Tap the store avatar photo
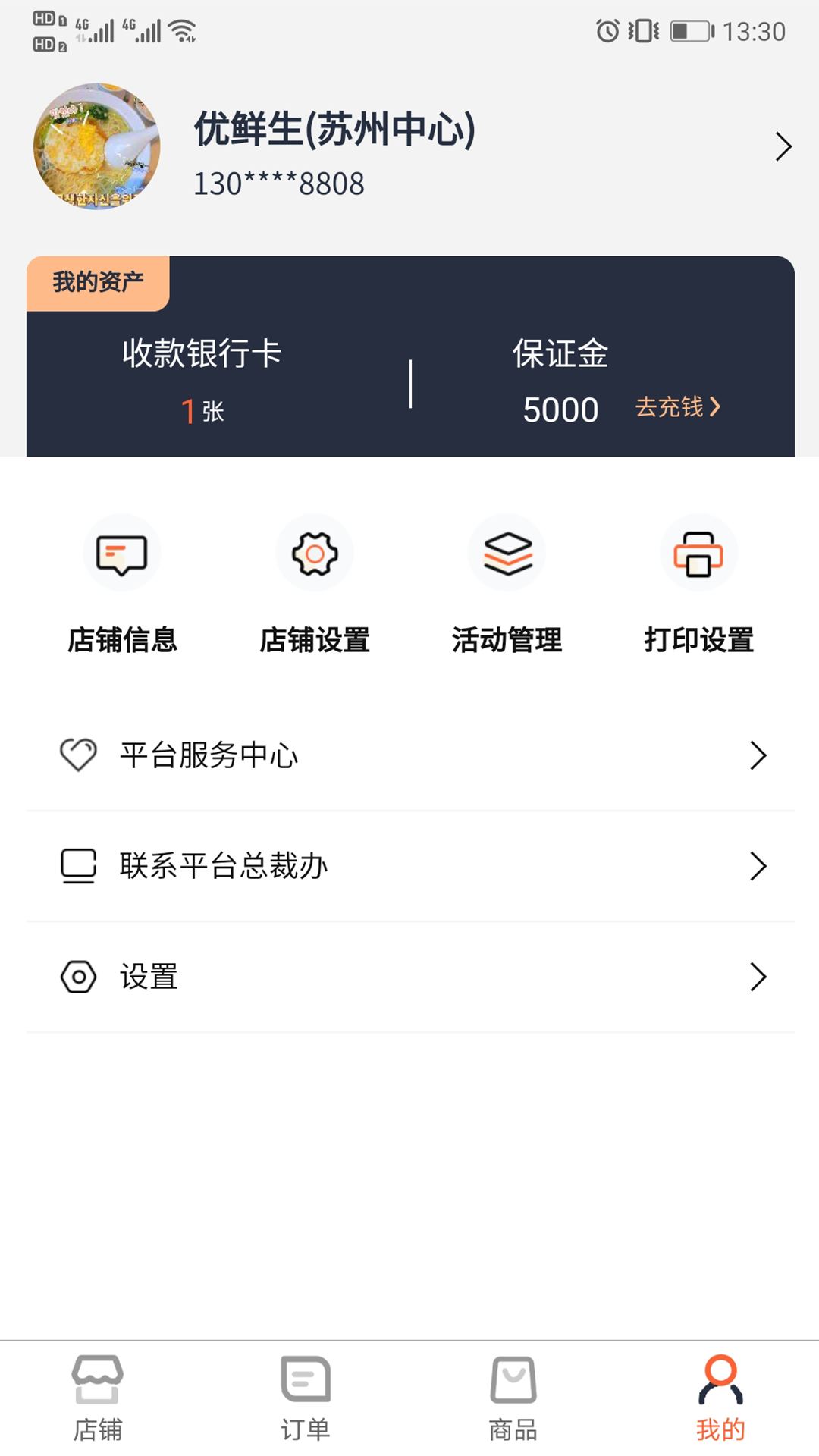 pyautogui.click(x=97, y=146)
